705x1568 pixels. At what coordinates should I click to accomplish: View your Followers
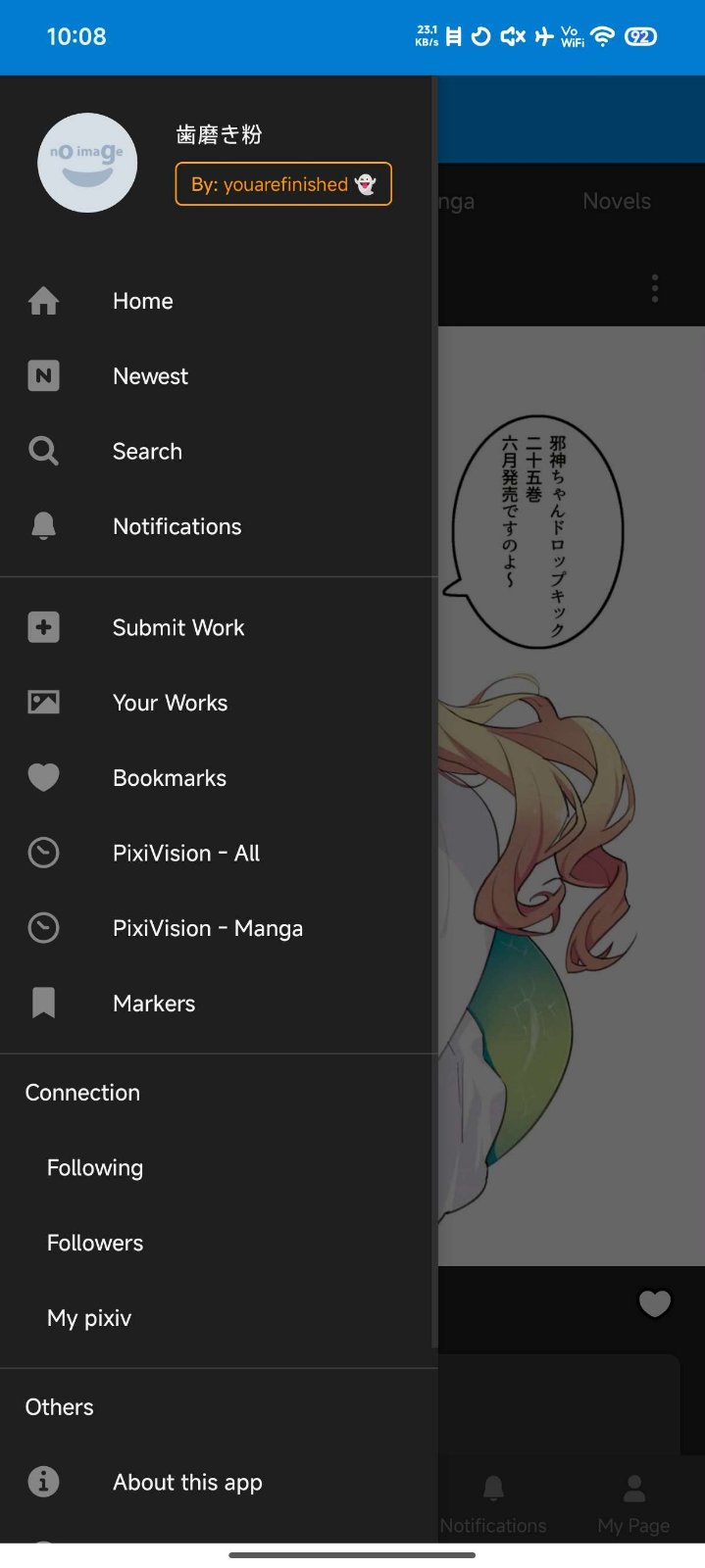coord(95,1243)
